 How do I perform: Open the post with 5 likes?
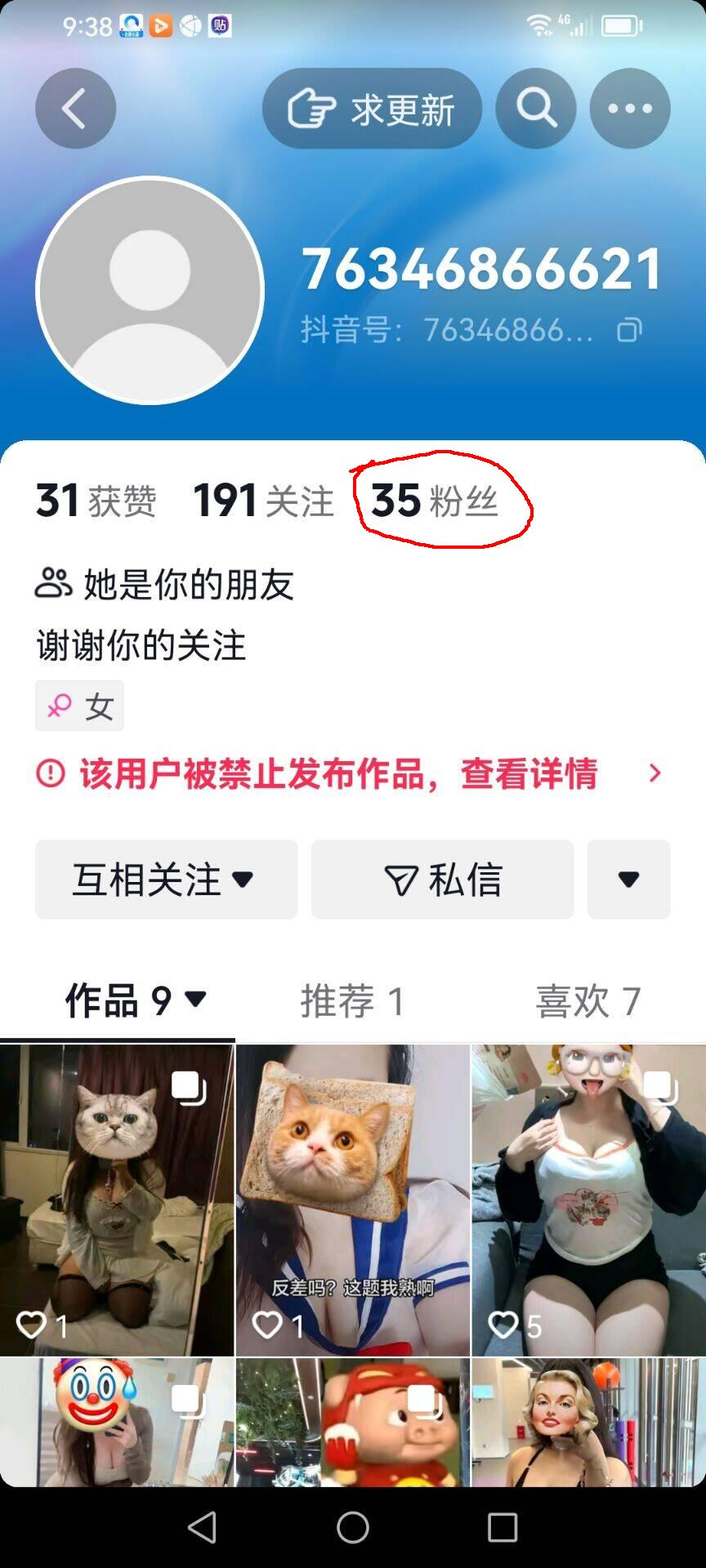click(x=588, y=1200)
